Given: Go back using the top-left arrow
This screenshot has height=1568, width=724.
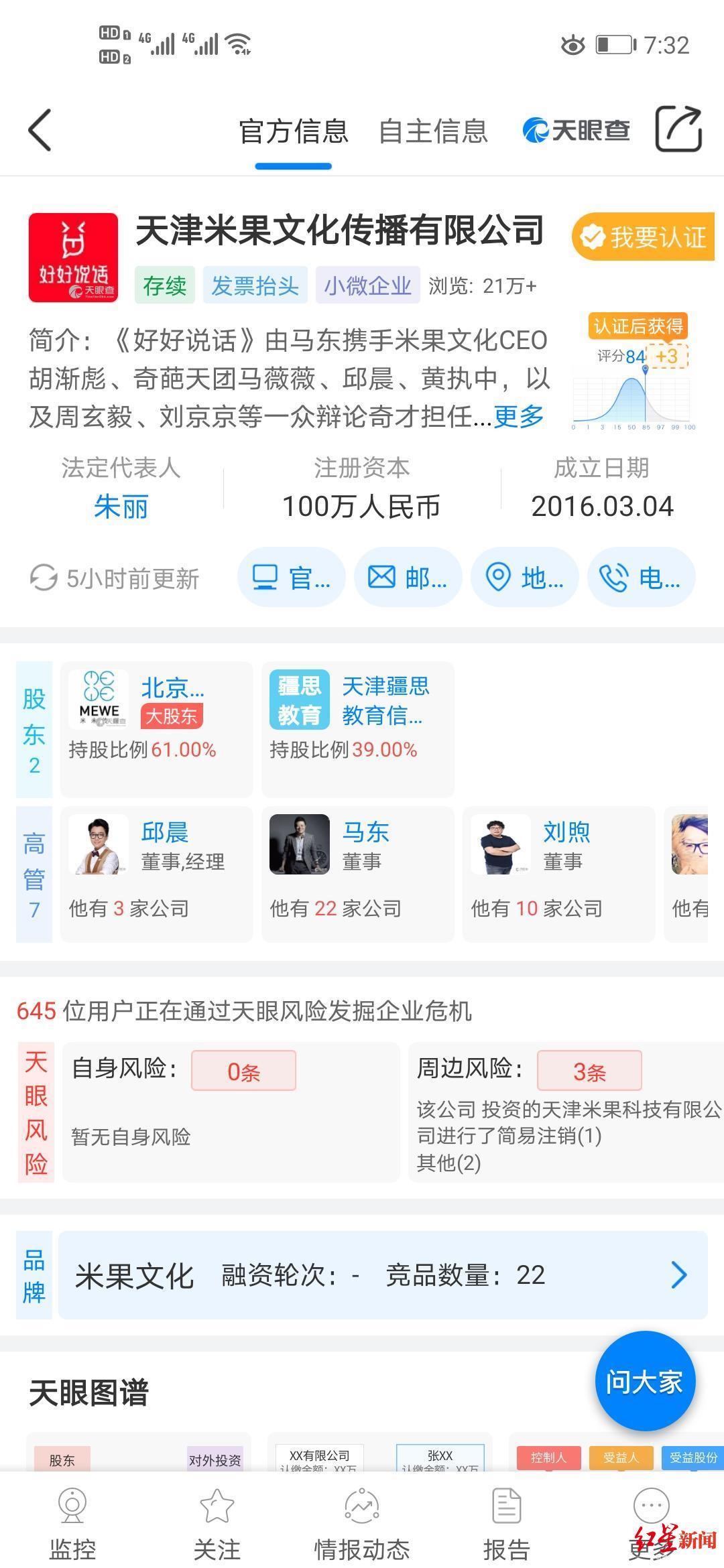Looking at the screenshot, I should (40, 130).
